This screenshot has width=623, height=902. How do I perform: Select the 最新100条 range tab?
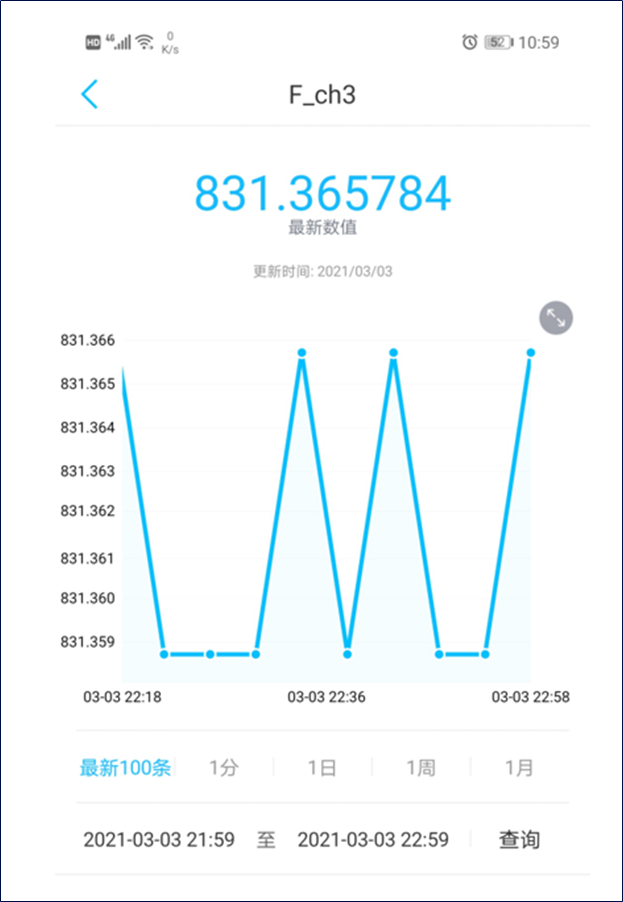126,768
